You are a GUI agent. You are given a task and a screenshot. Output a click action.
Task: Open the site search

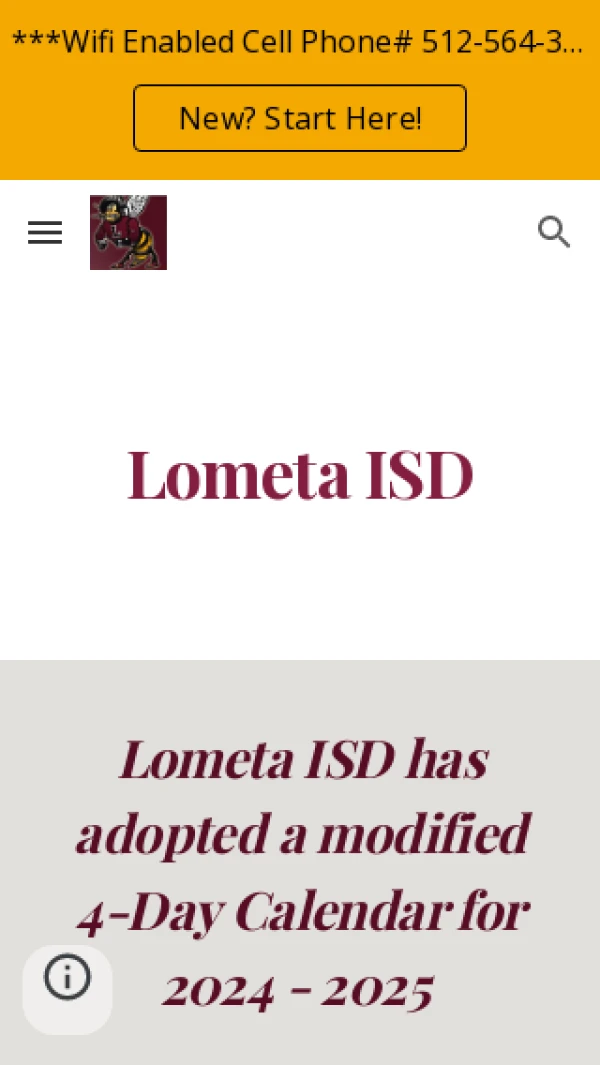554,232
